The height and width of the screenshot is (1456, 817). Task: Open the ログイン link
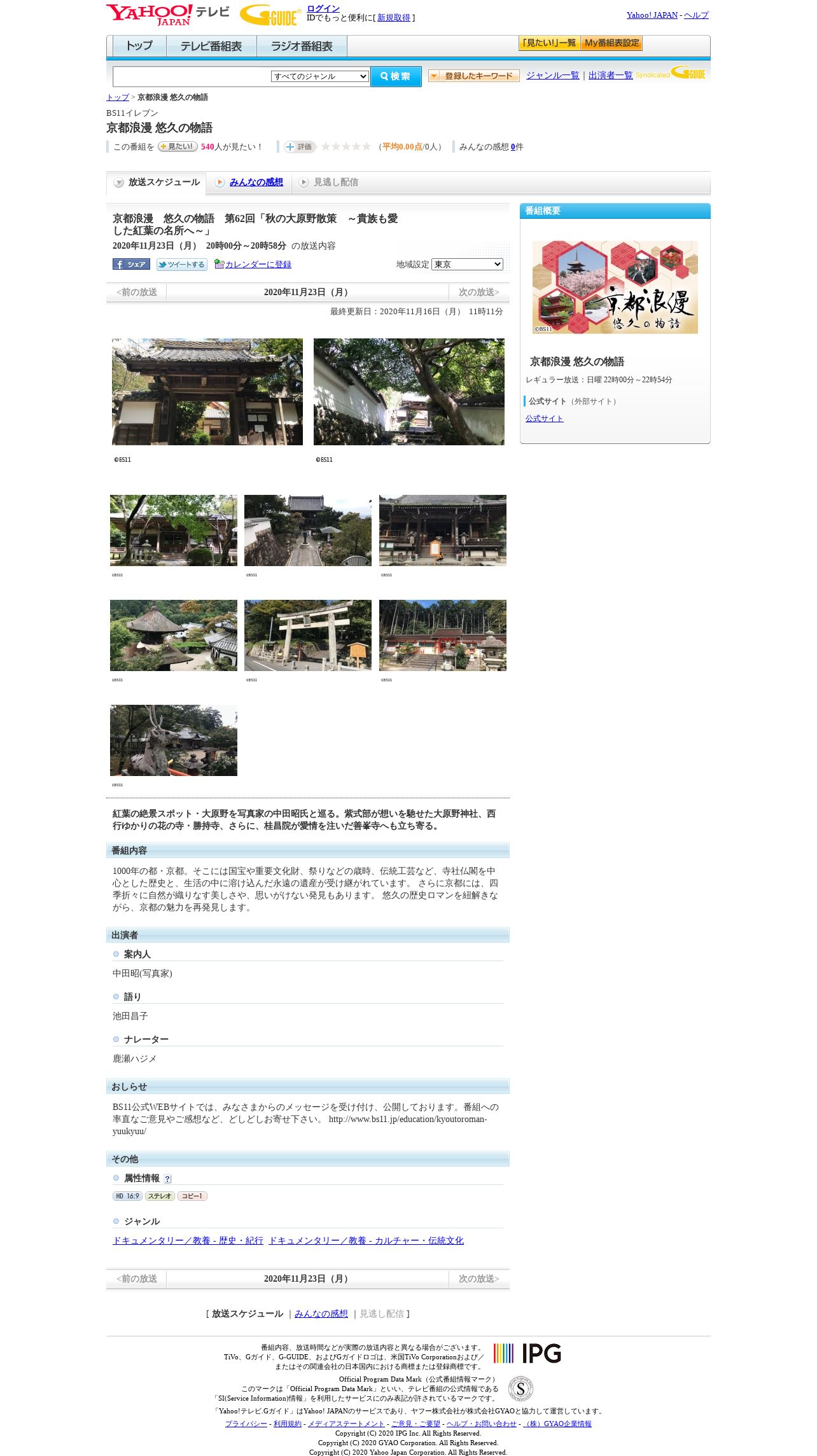(323, 8)
